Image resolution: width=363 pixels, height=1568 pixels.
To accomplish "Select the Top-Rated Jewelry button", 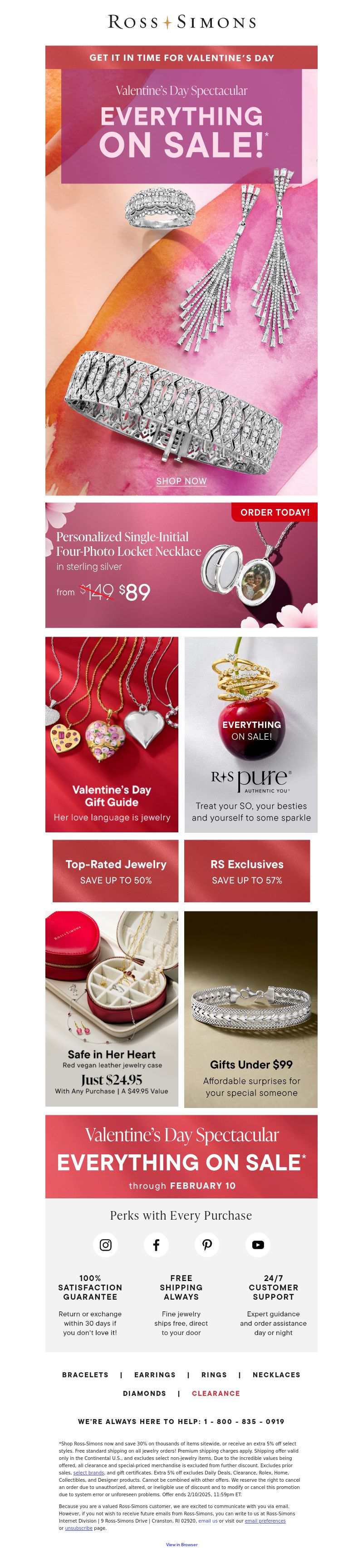I will 116,871.
